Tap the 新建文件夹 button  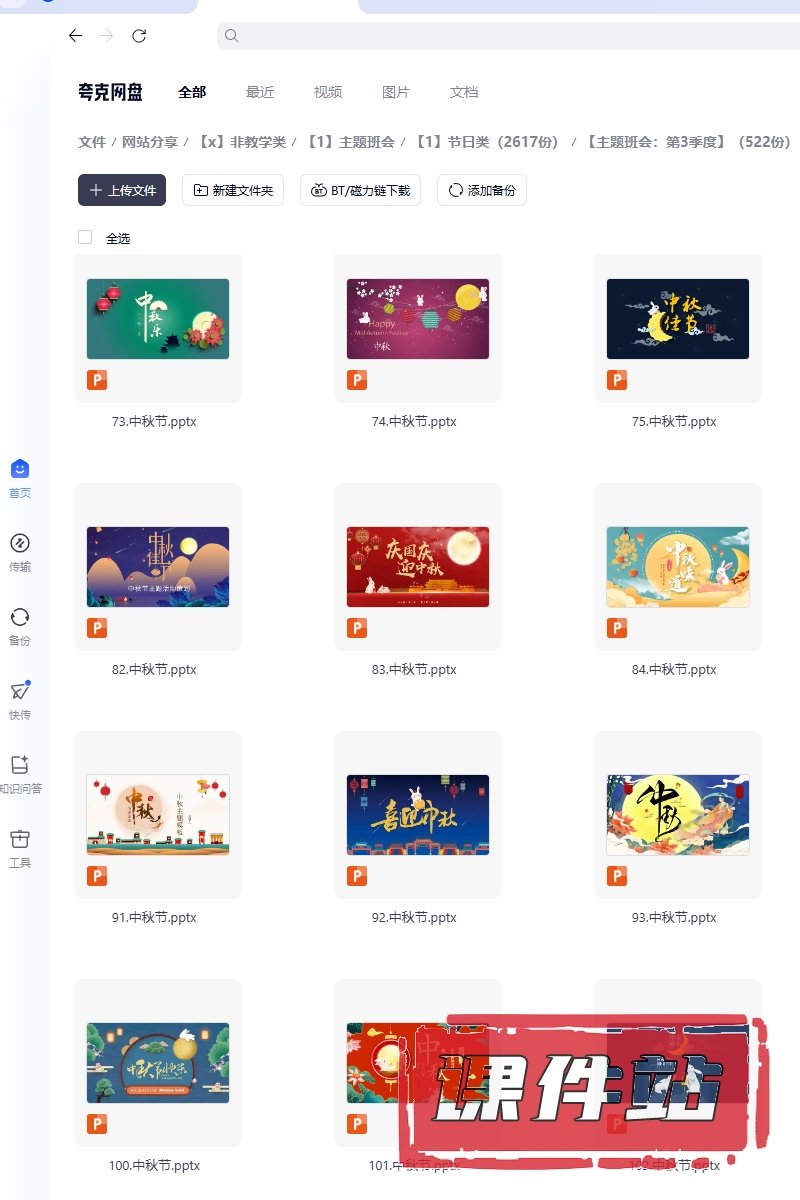coord(233,190)
